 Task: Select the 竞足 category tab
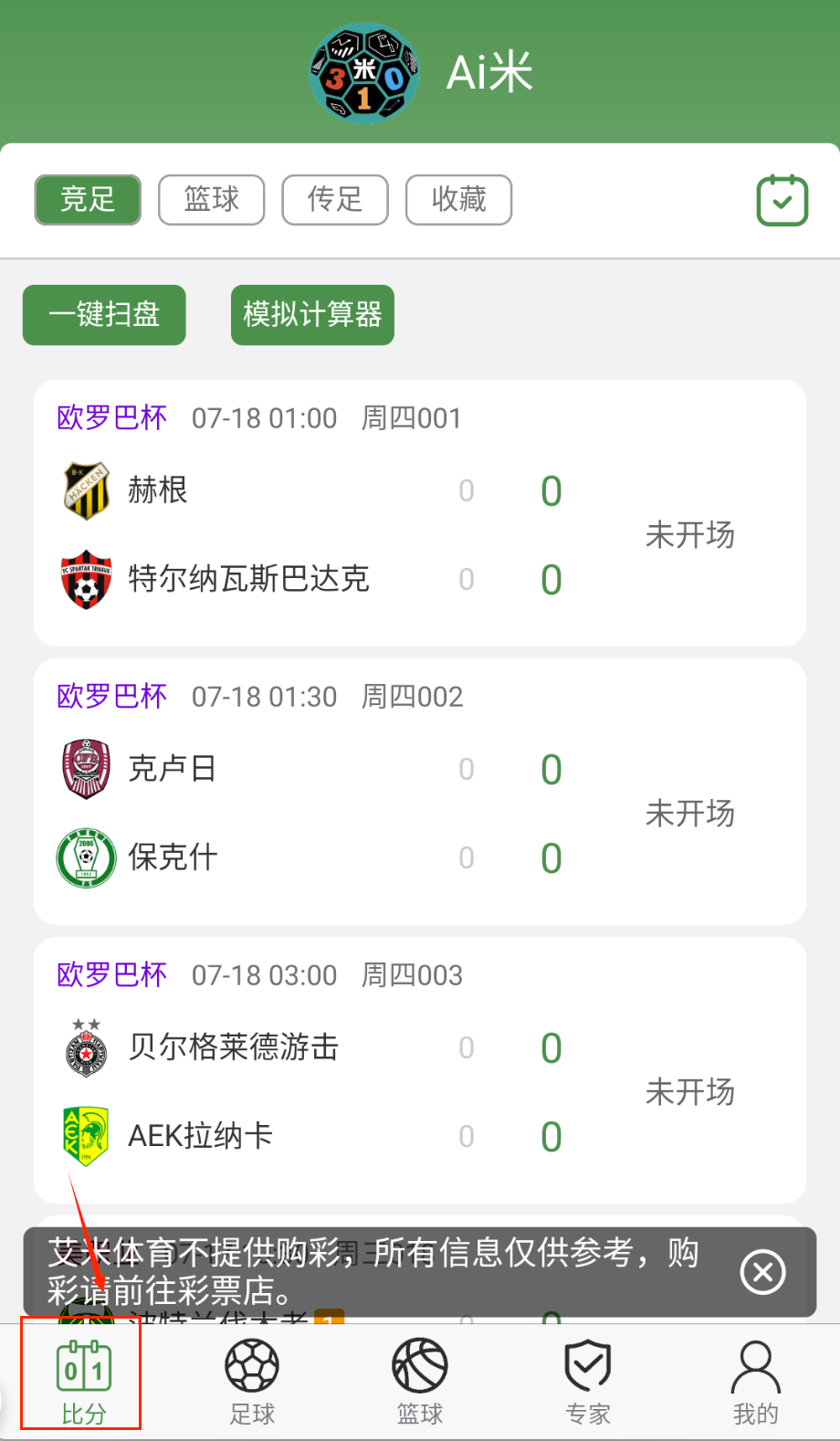(88, 199)
